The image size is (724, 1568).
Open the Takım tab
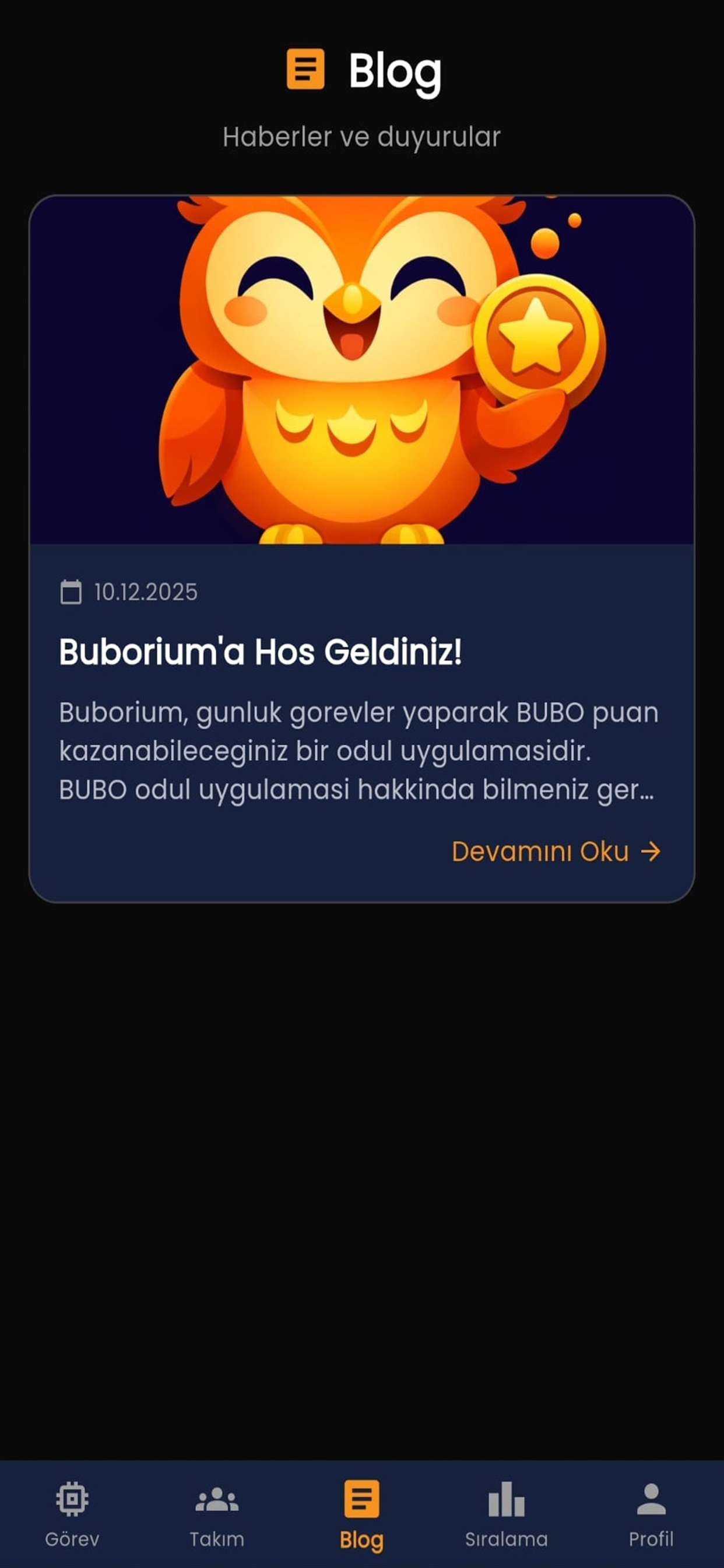(217, 1514)
